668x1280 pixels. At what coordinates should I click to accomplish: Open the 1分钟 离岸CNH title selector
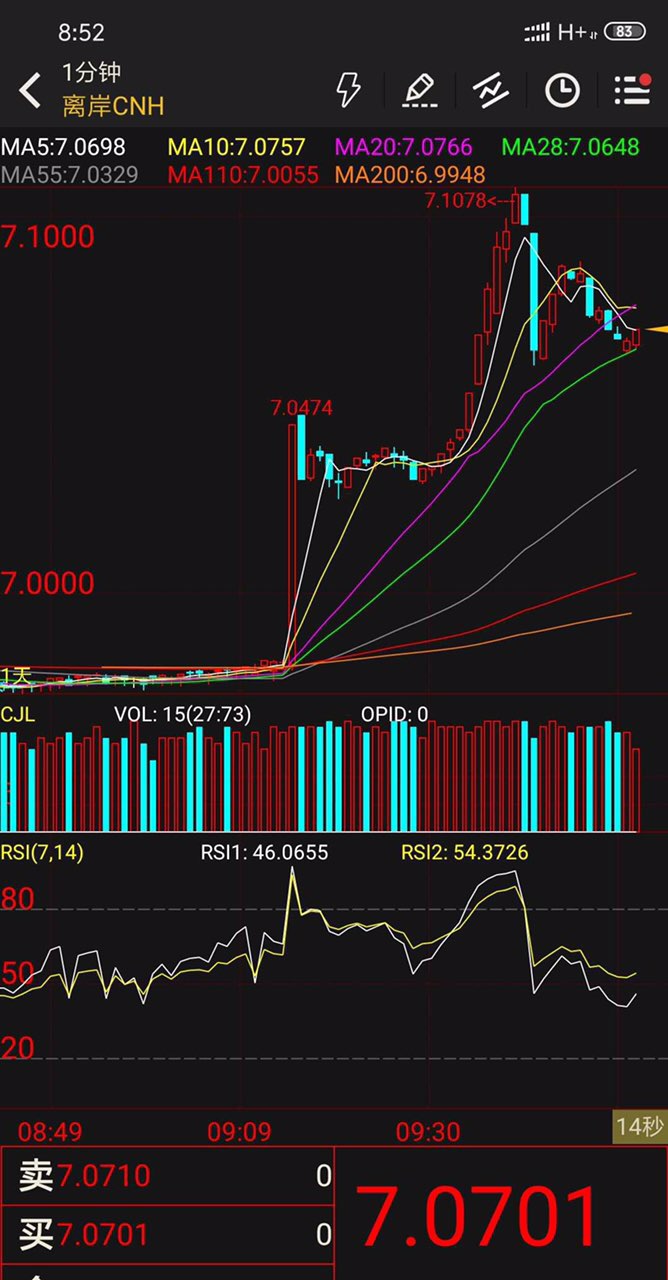pyautogui.click(x=112, y=89)
